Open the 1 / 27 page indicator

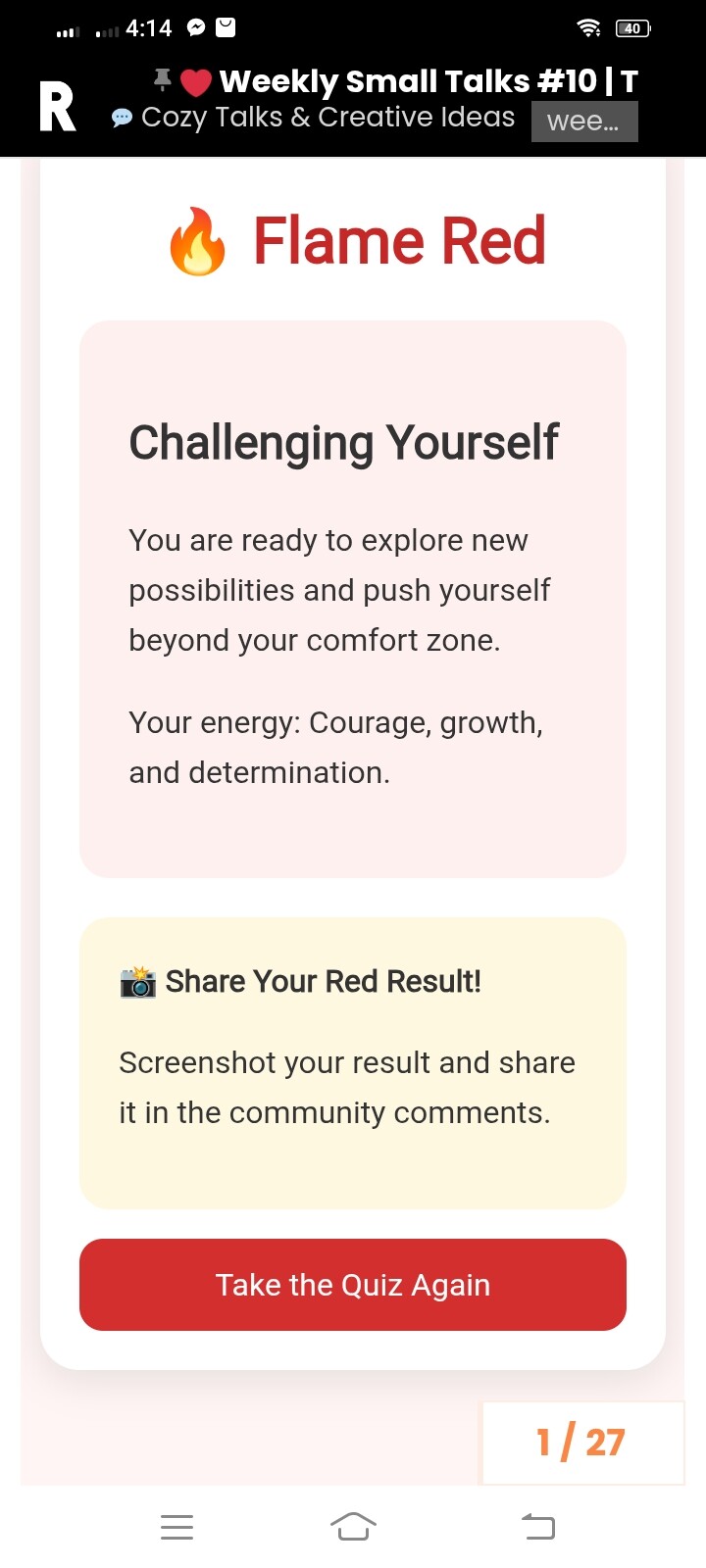click(582, 1443)
